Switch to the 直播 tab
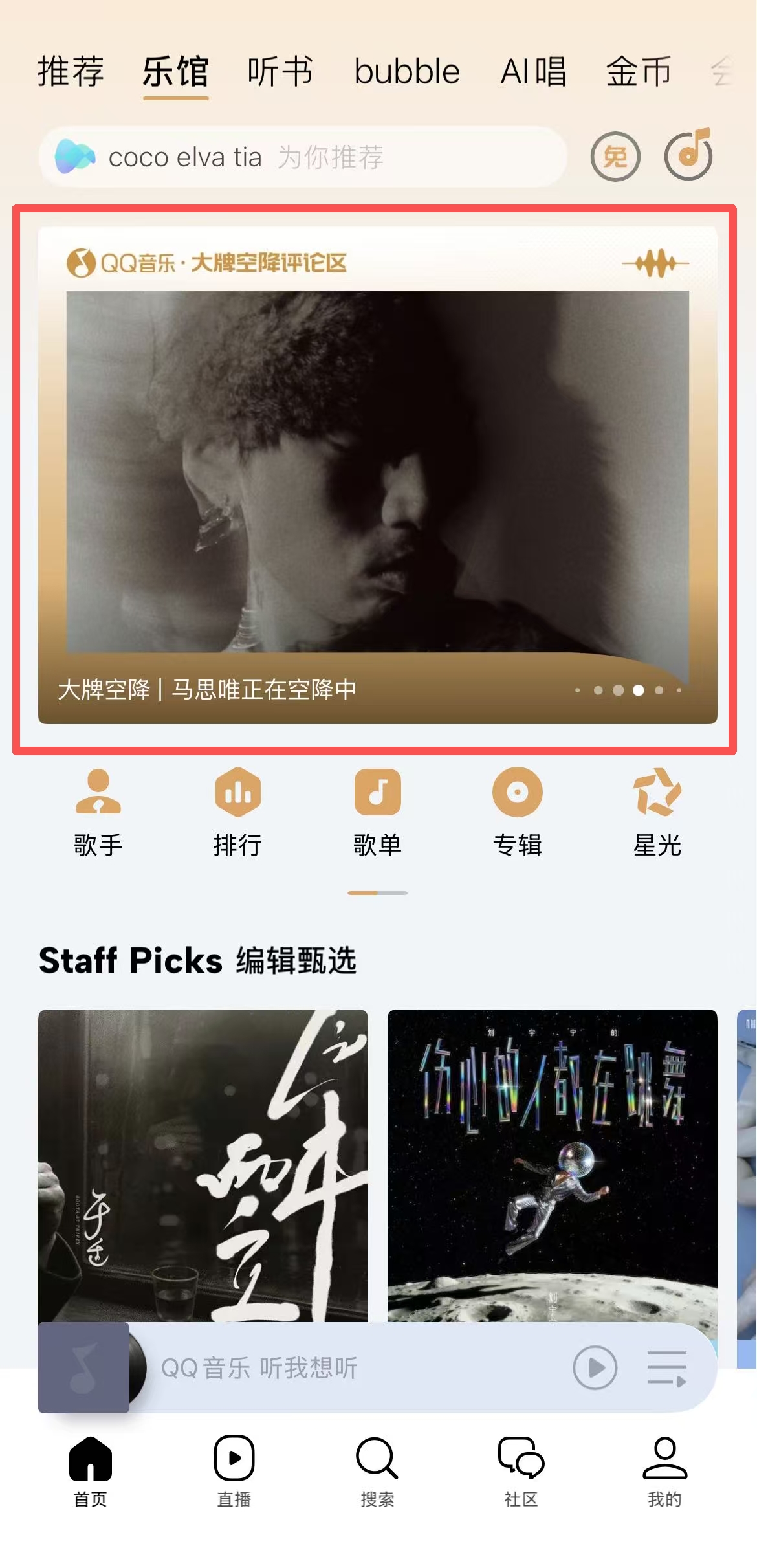757x1568 pixels. (x=234, y=1472)
